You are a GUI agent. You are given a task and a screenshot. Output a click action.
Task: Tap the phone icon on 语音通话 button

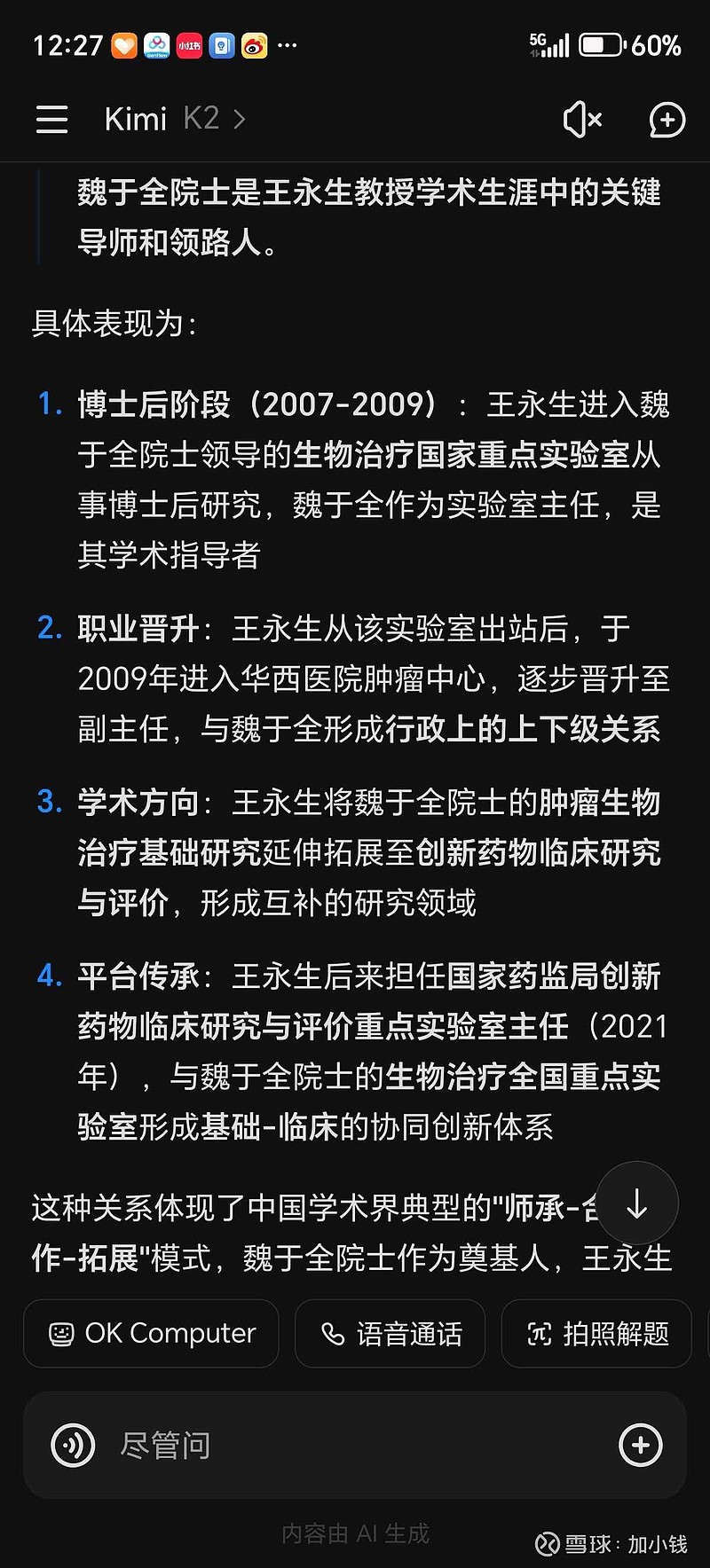tap(333, 1334)
